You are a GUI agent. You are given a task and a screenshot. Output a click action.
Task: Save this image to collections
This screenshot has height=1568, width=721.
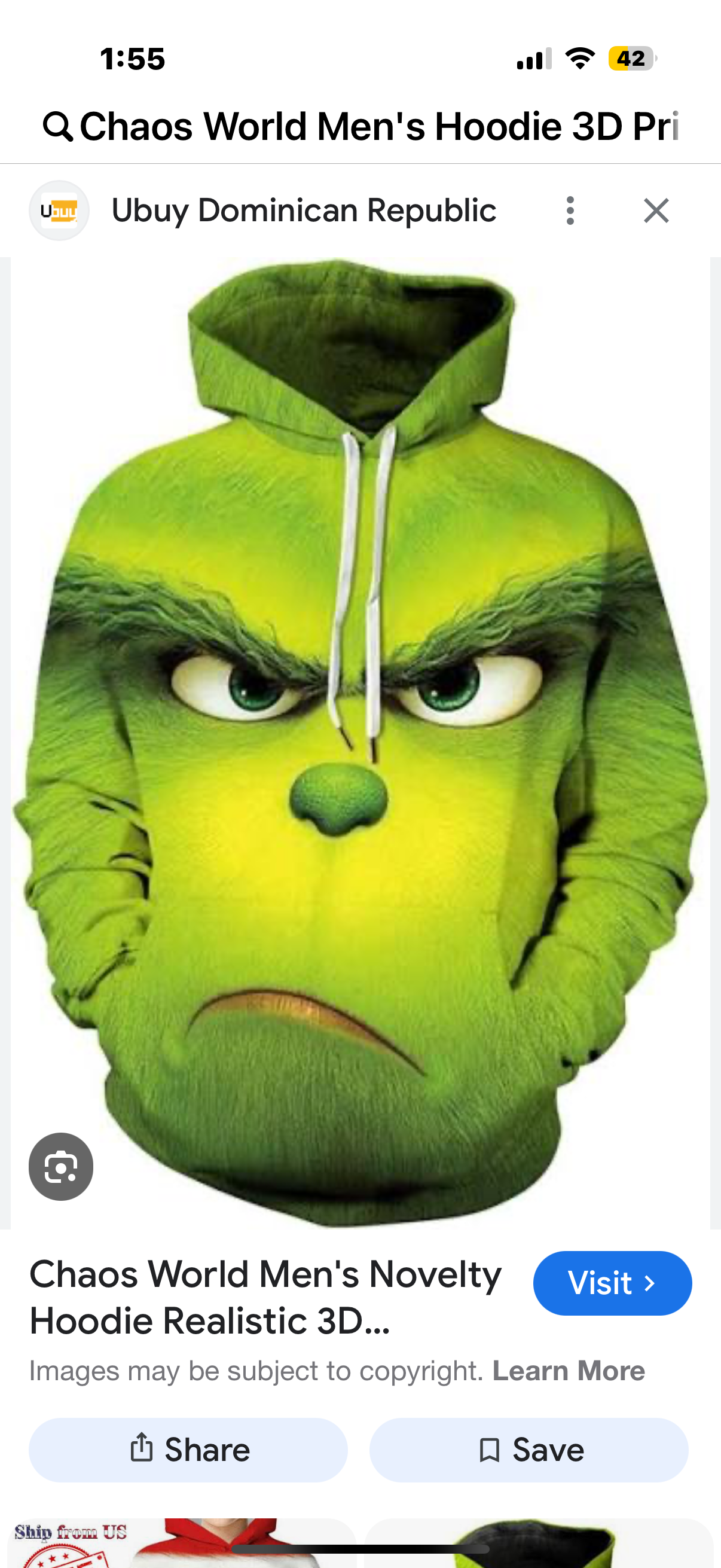[x=528, y=1450]
